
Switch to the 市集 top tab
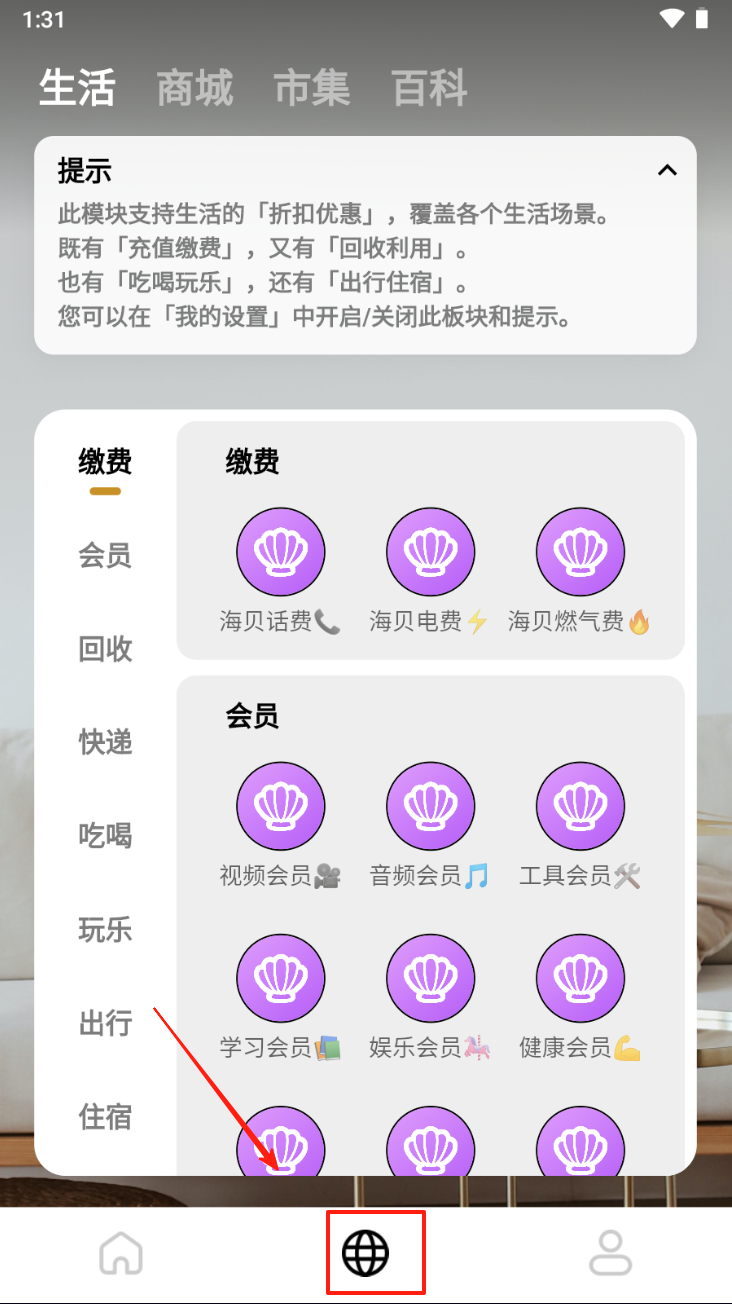312,88
